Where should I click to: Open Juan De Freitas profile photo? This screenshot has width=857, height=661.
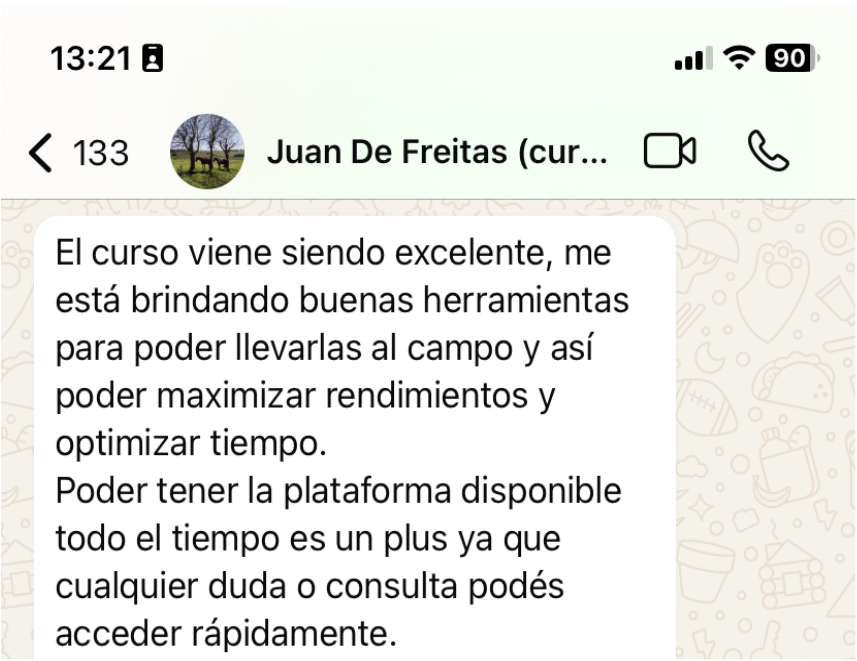(x=208, y=152)
